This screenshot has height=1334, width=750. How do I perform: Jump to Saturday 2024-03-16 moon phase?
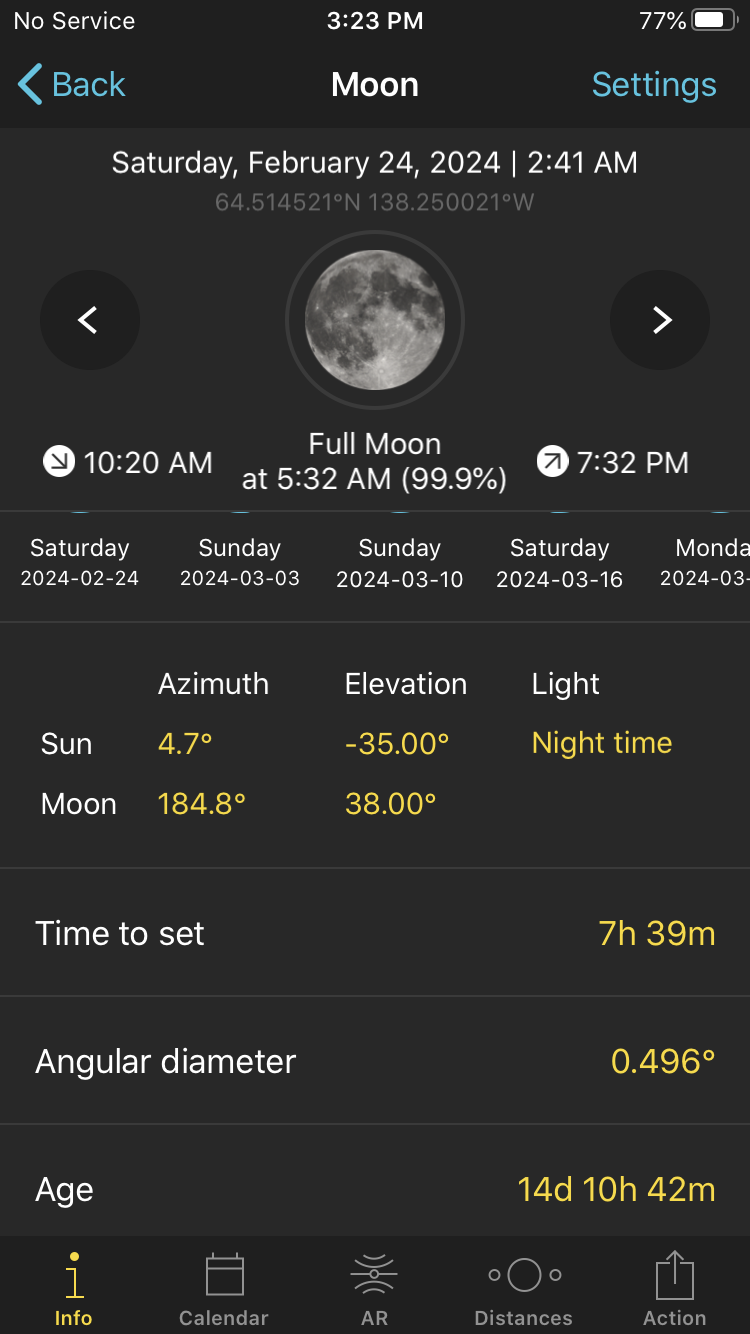pos(560,562)
